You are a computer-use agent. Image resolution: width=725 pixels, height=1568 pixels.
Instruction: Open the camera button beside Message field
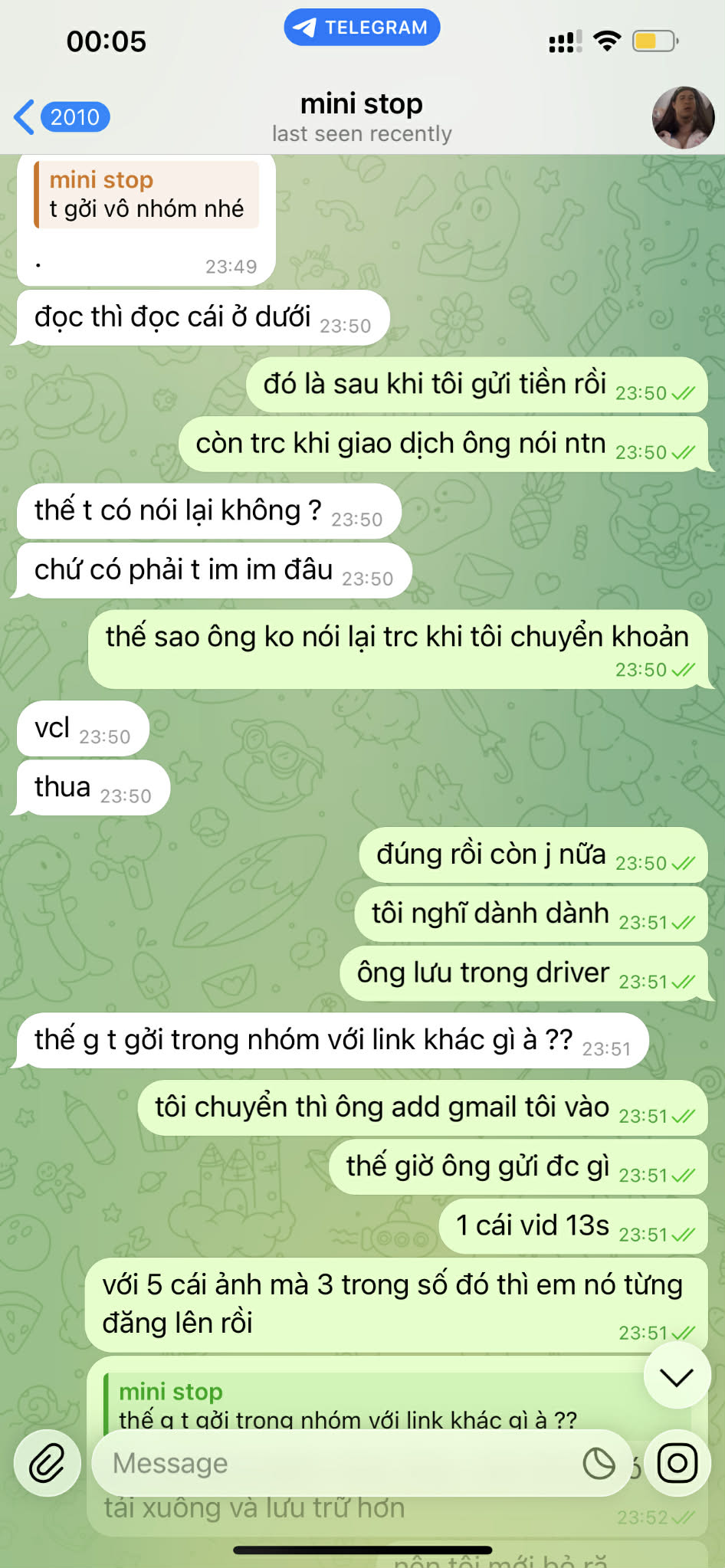pyautogui.click(x=677, y=1463)
